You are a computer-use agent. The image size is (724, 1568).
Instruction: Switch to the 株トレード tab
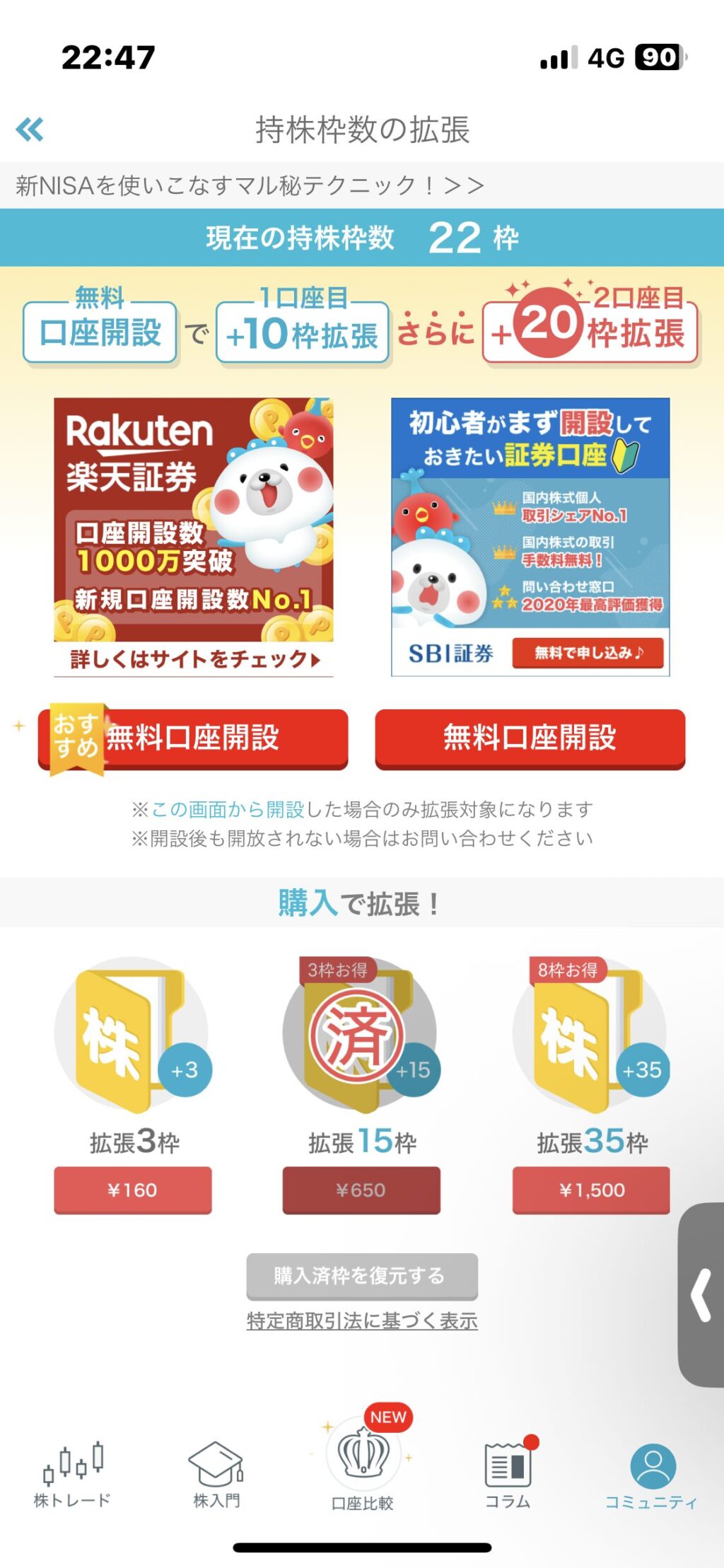pyautogui.click(x=72, y=1475)
